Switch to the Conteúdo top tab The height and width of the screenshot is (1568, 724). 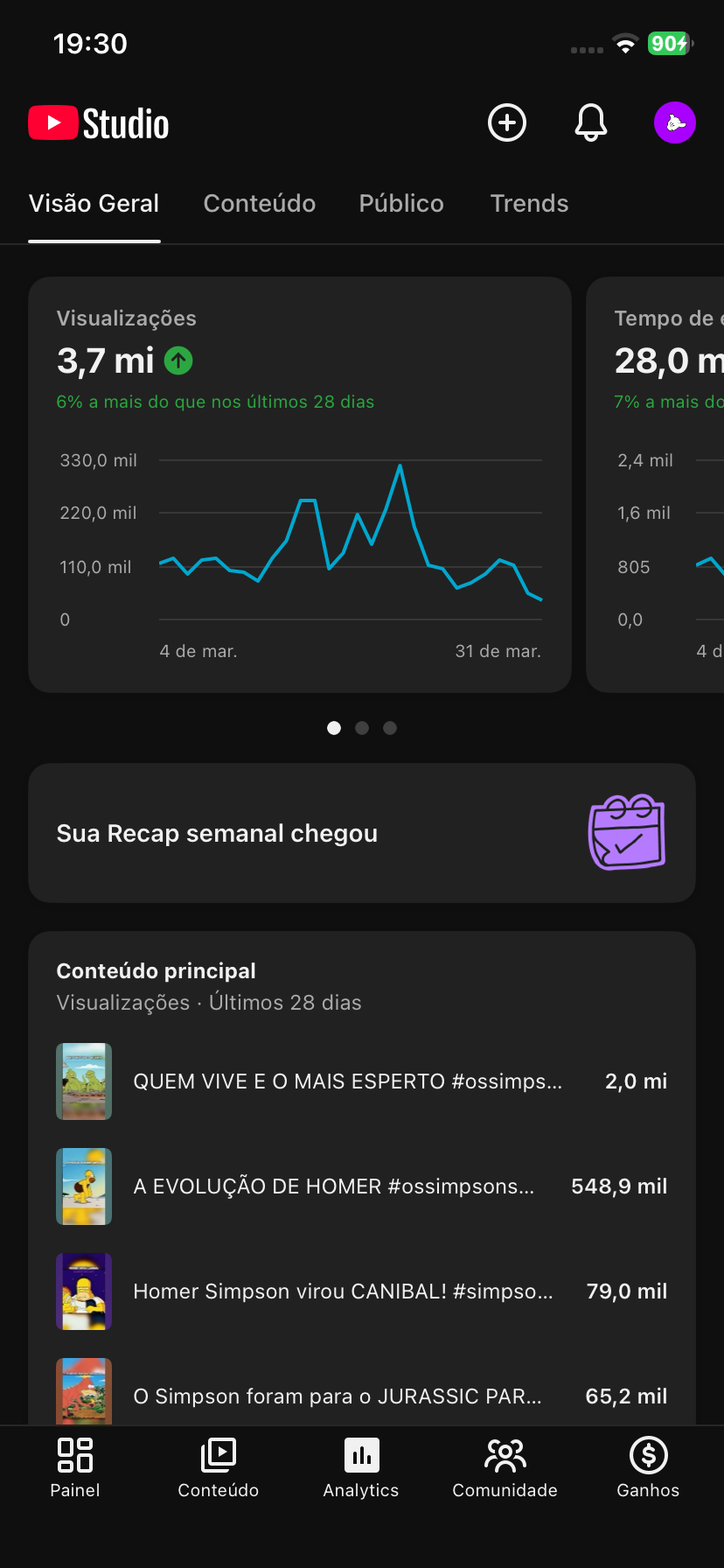(x=260, y=204)
